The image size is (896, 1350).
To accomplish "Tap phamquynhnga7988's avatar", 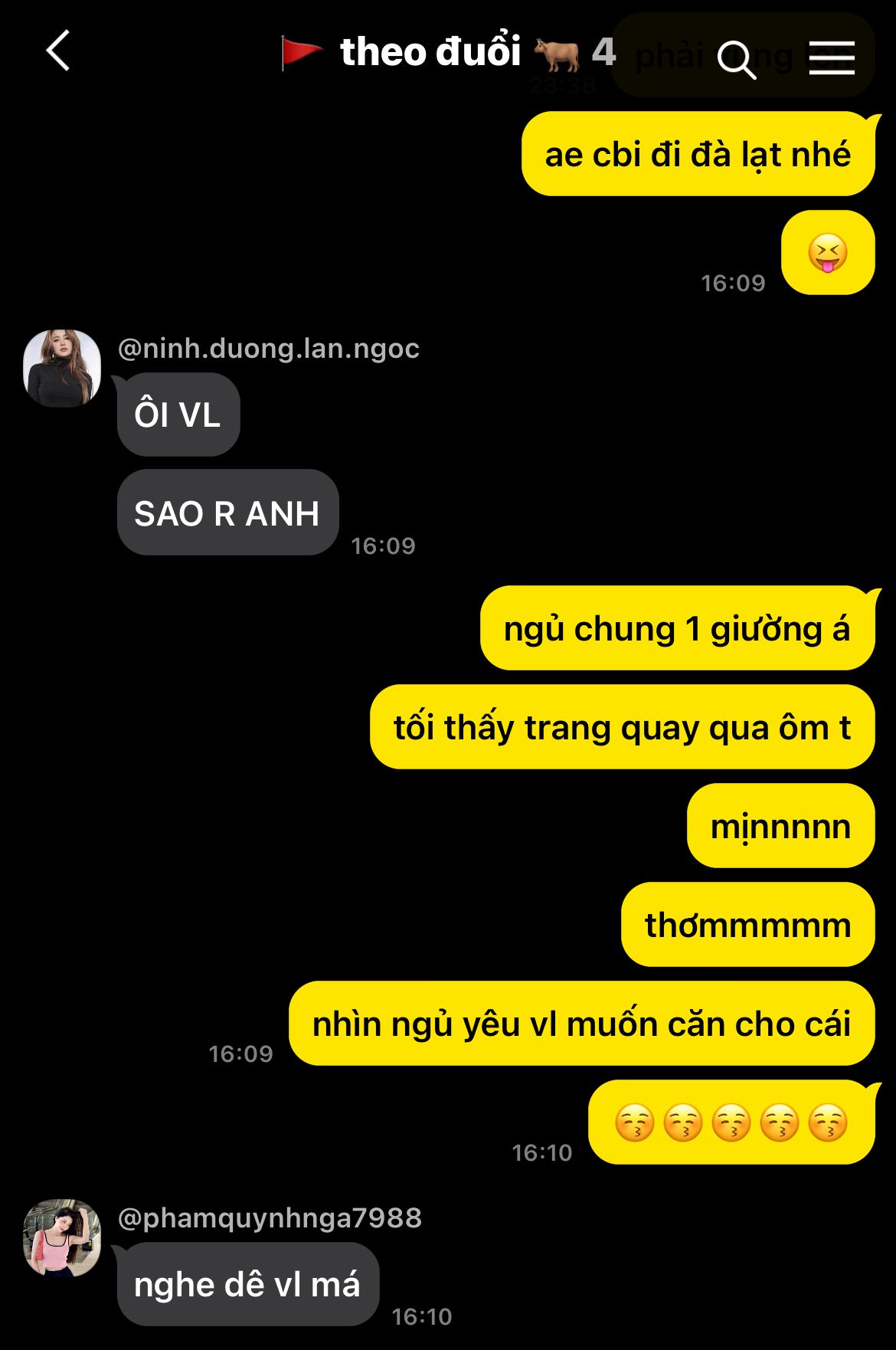I will coord(62,1237).
